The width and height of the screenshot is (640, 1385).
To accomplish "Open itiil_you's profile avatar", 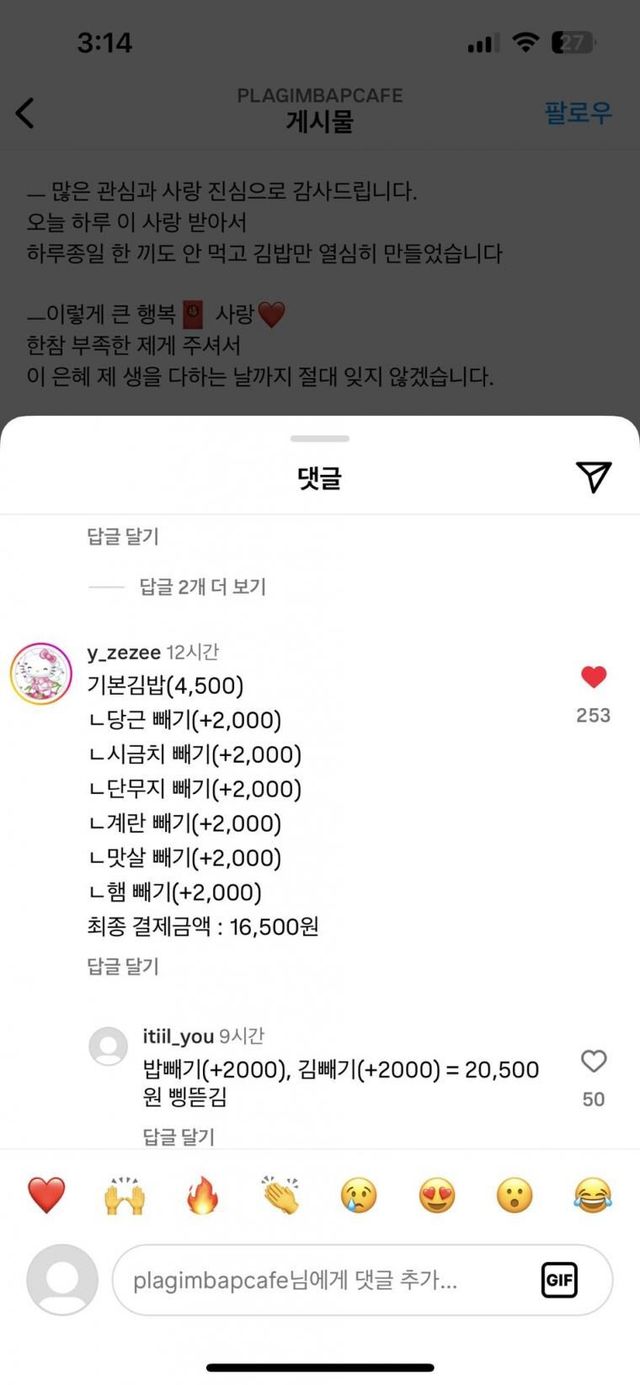I will [108, 1046].
